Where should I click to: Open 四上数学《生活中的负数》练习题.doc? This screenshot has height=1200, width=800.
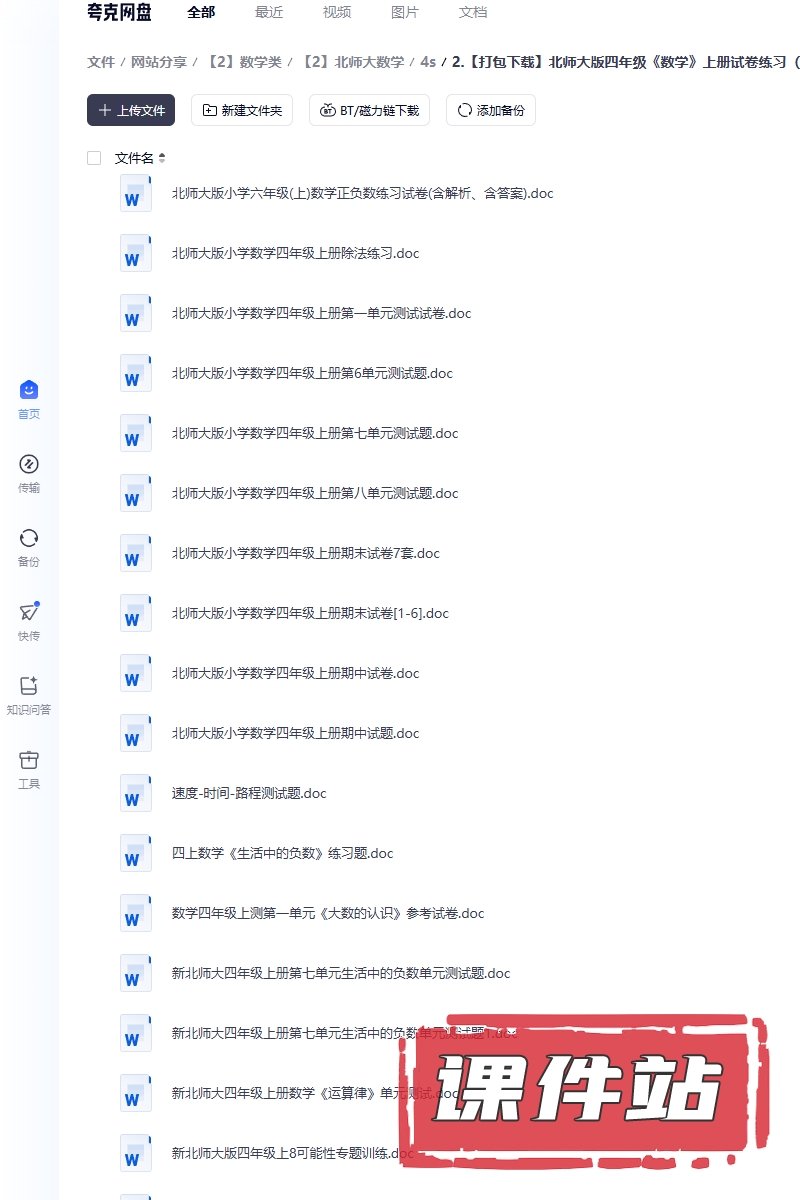282,853
